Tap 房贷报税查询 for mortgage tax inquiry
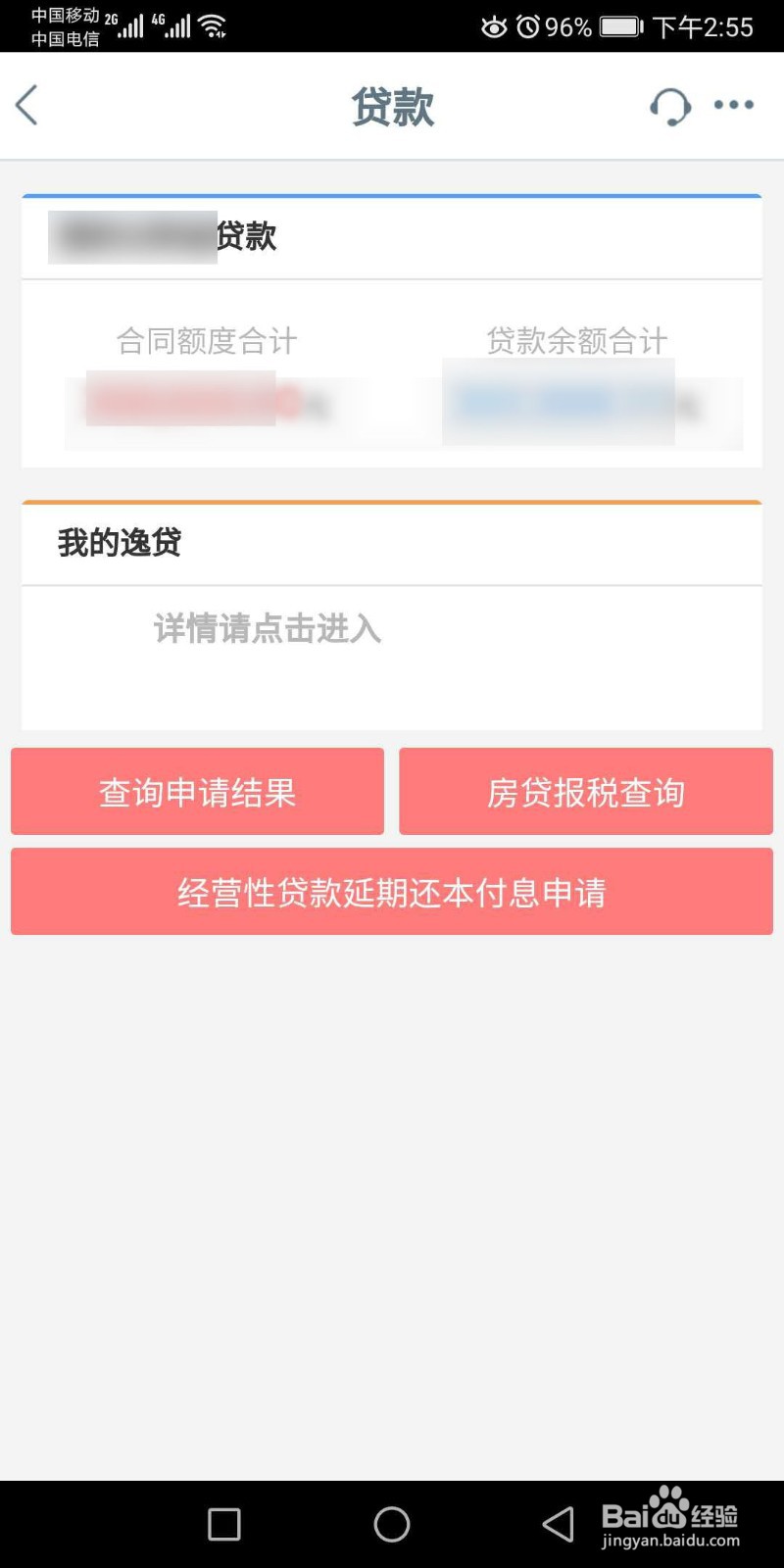Screen dimensions: 784x1568 click(586, 791)
